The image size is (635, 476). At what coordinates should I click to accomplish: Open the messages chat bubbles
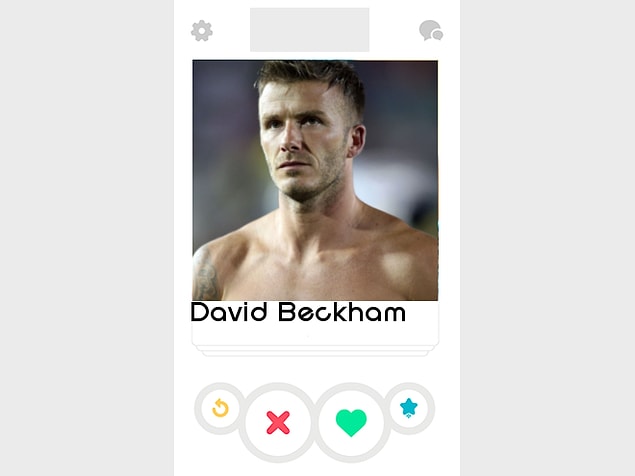pos(431,31)
